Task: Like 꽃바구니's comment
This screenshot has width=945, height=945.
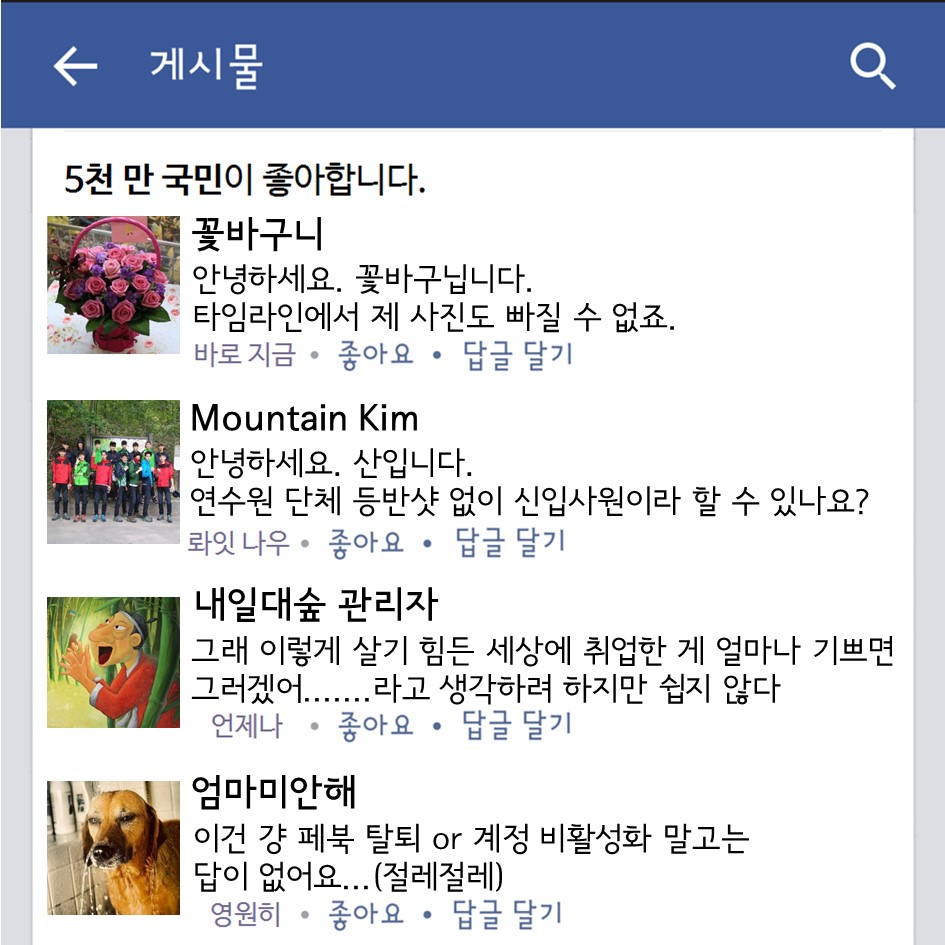Action: pyautogui.click(x=375, y=355)
